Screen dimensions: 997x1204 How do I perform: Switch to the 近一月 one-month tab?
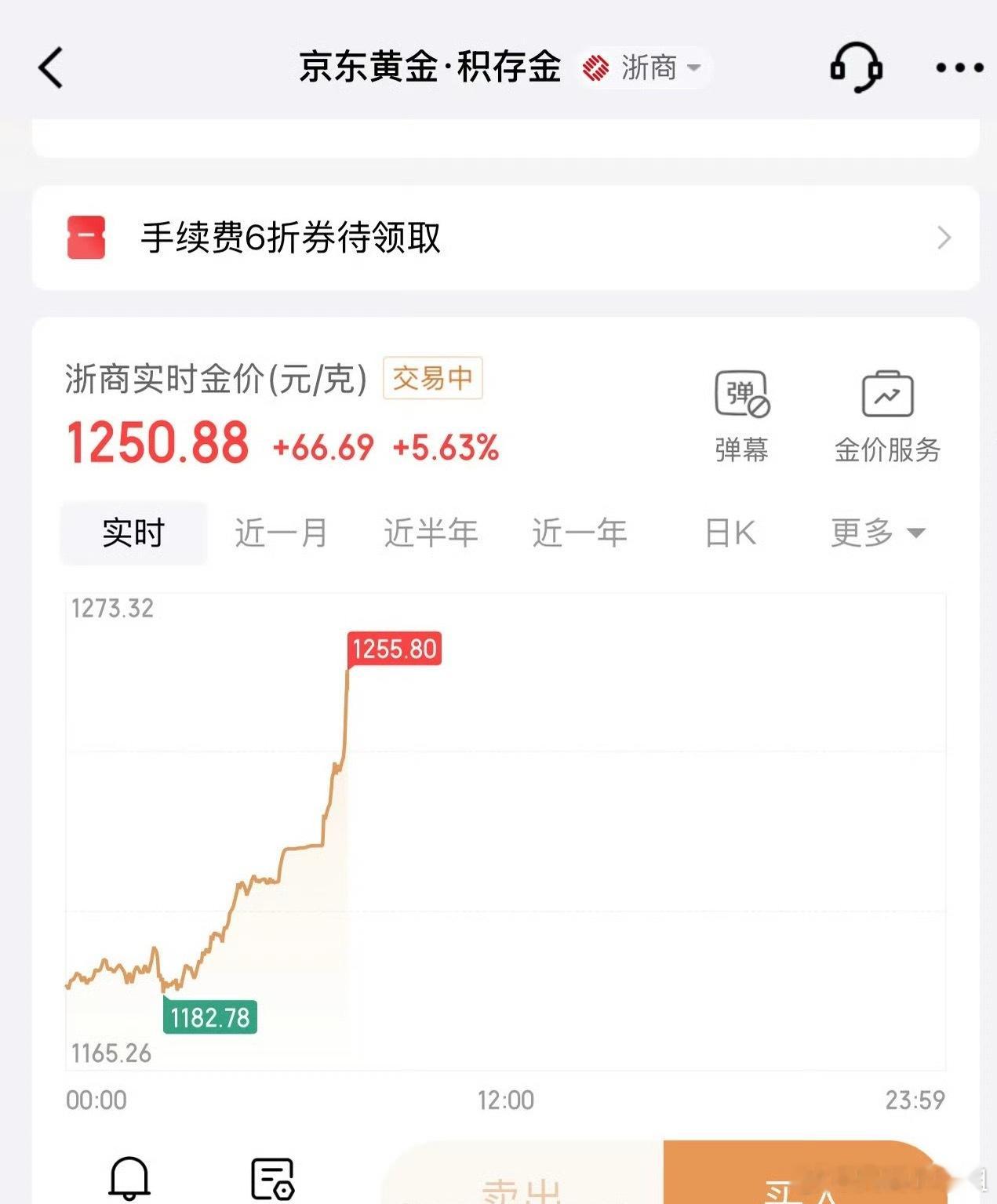(x=280, y=532)
